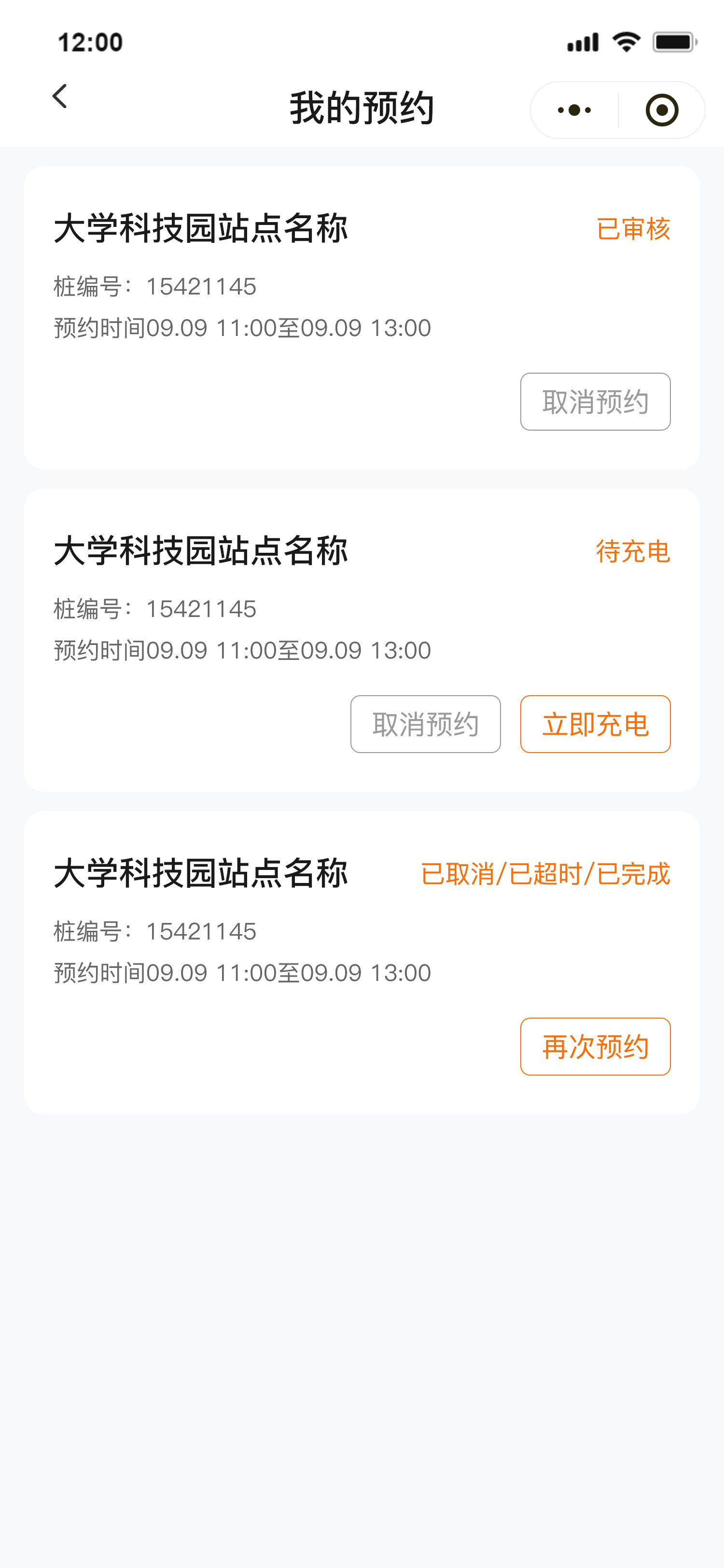Cancel the 待充电 reservation
The image size is (724, 1568).
click(425, 724)
